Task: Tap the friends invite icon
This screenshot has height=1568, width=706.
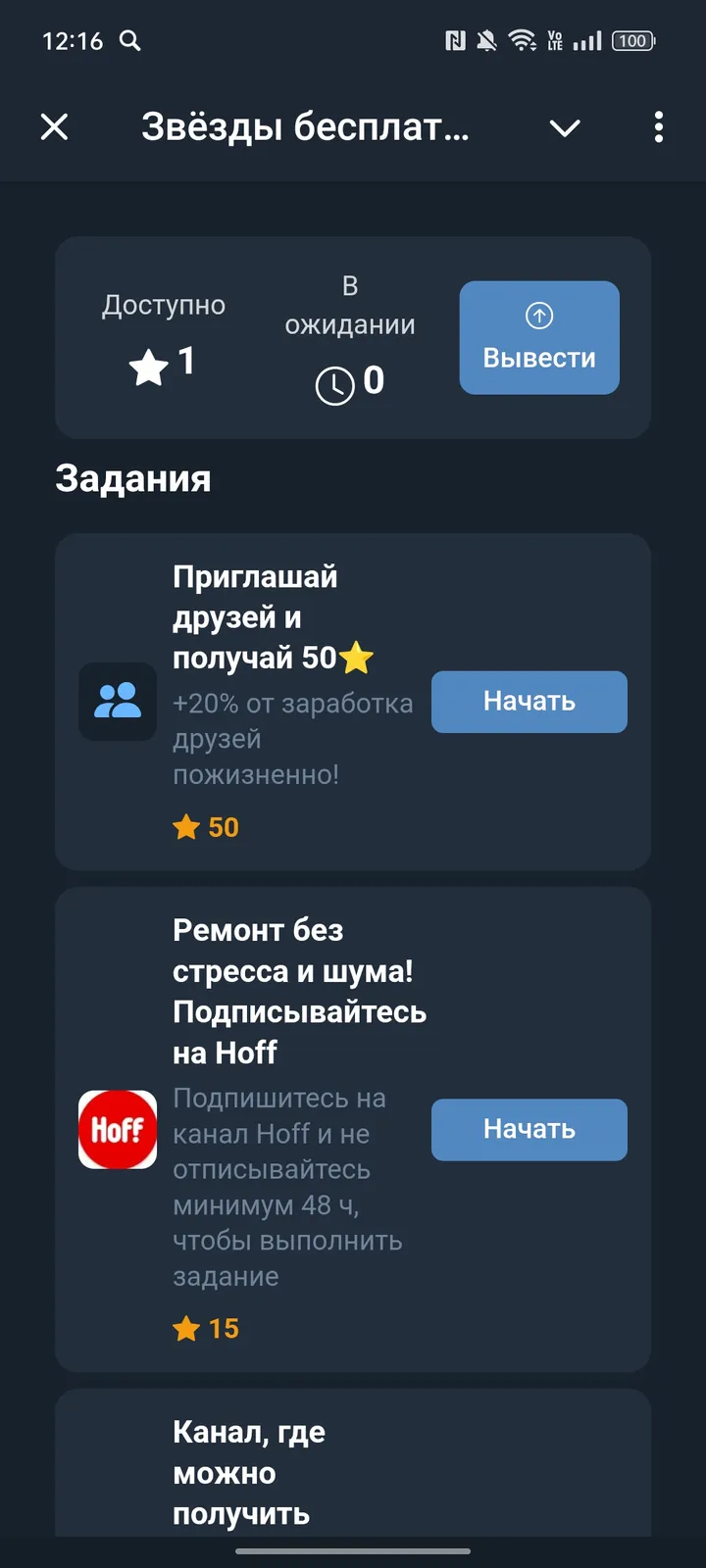Action: pos(117,702)
